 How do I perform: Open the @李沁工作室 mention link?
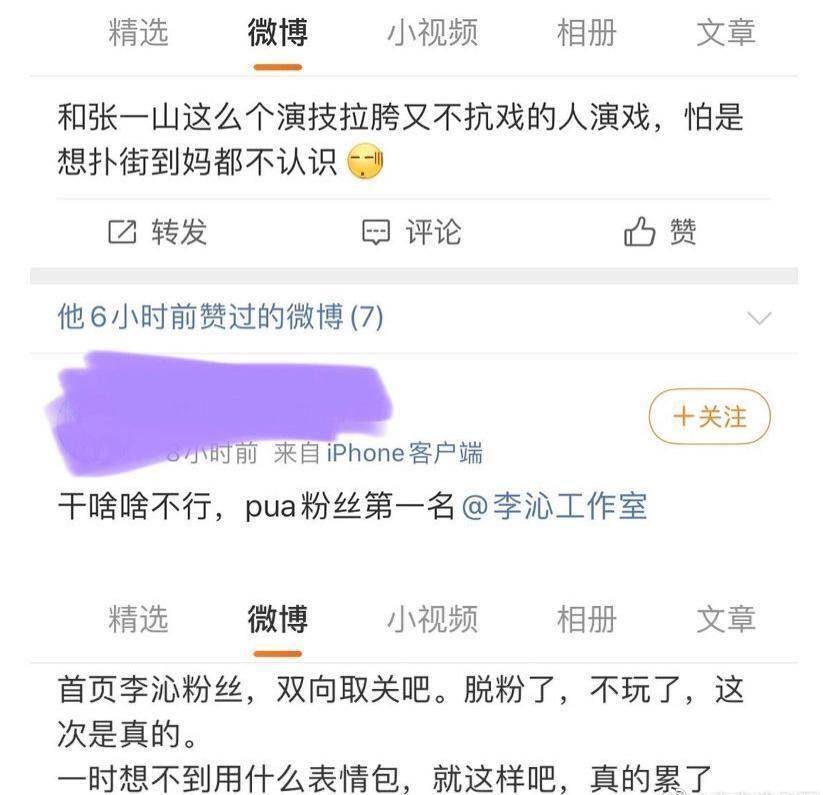coord(554,506)
